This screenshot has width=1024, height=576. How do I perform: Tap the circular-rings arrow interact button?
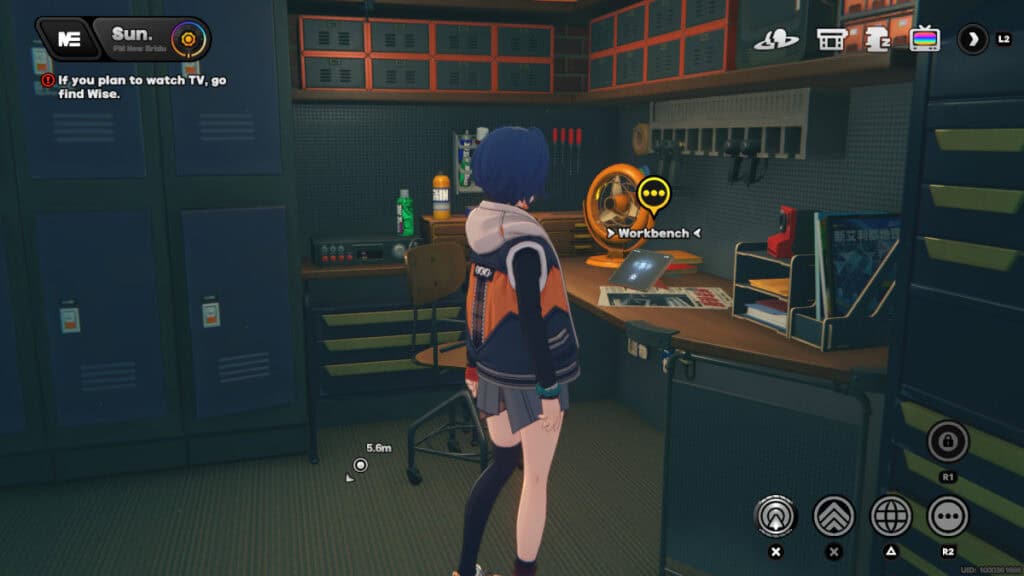[x=775, y=516]
